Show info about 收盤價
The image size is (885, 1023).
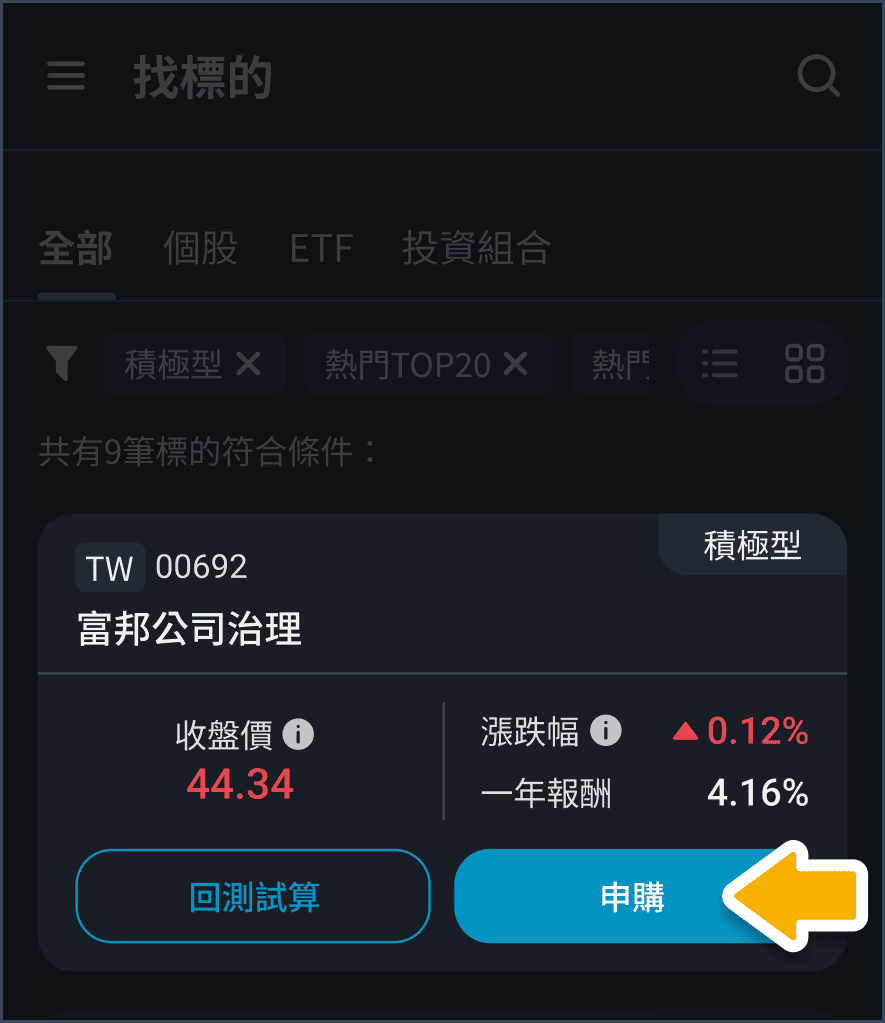point(298,735)
